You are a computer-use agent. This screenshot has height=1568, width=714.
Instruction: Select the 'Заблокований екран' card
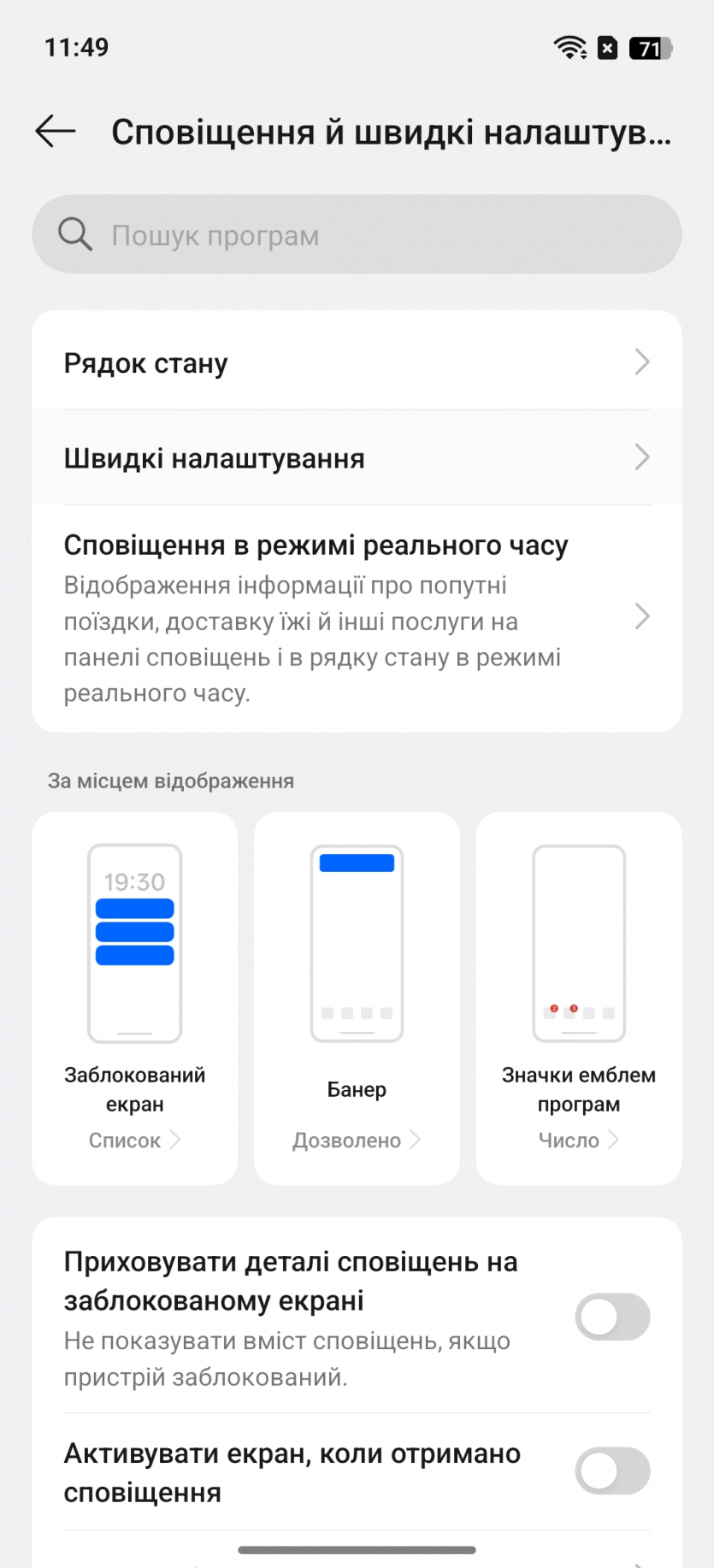pyautogui.click(x=134, y=998)
